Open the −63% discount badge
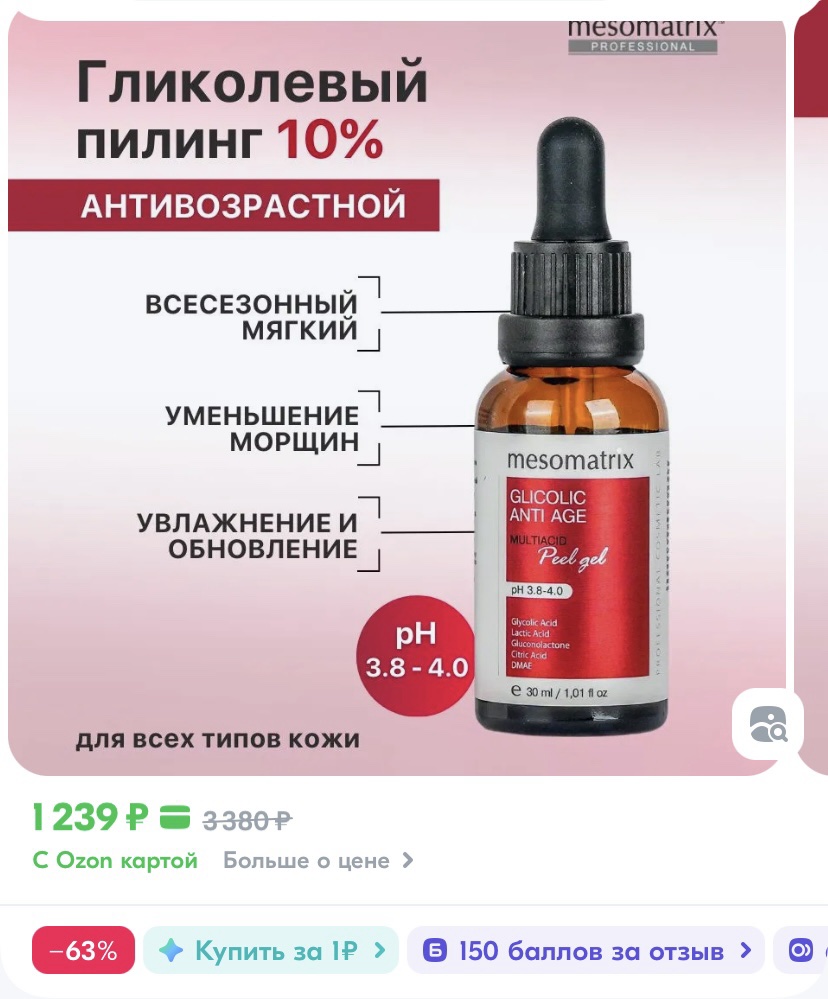Image resolution: width=828 pixels, height=999 pixels. 83,950
